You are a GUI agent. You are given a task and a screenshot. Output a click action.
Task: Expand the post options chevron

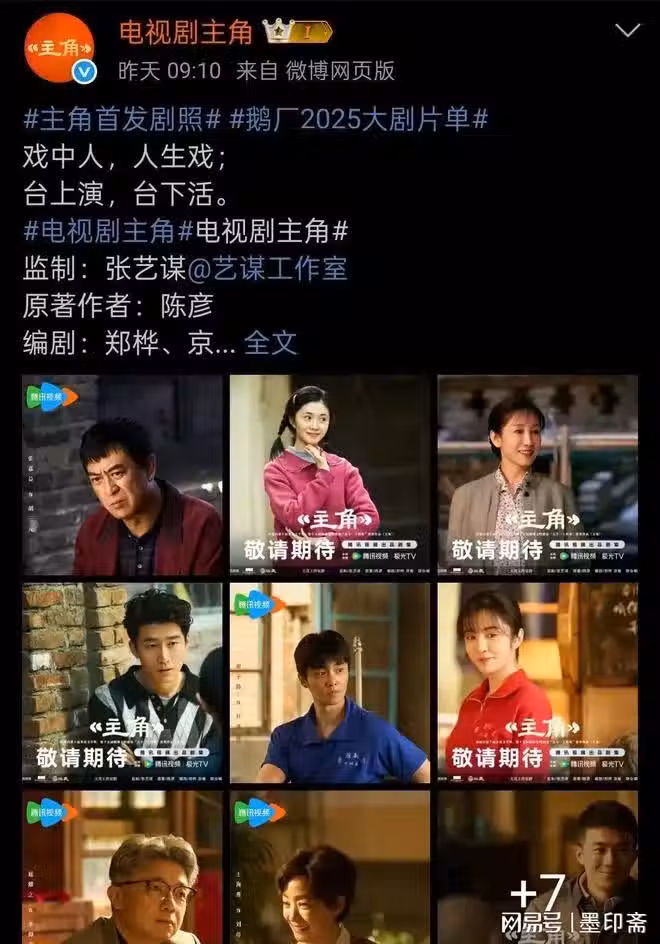pos(626,31)
